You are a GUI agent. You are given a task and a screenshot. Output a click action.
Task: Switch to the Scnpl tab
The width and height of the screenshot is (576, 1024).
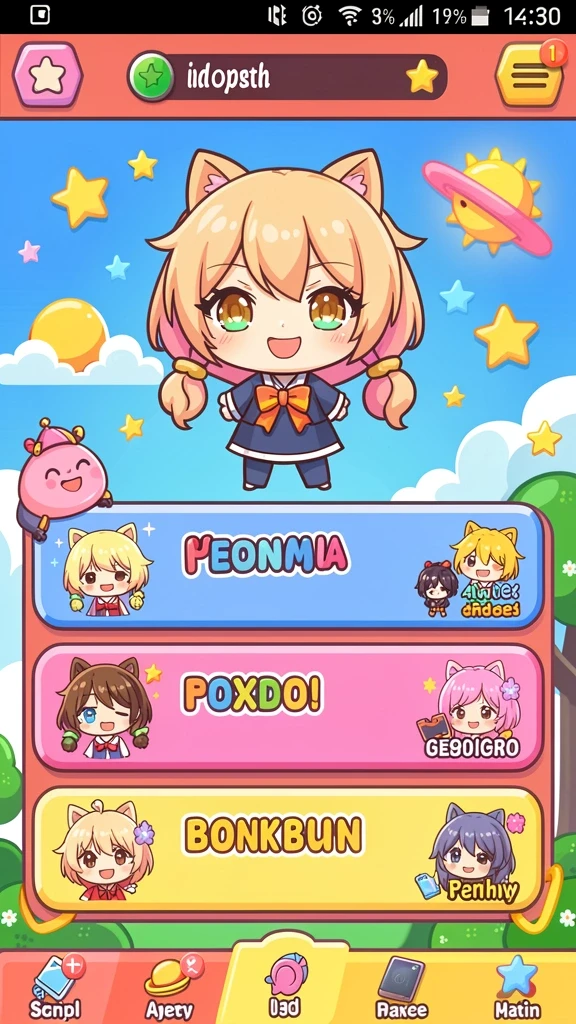pyautogui.click(x=56, y=987)
